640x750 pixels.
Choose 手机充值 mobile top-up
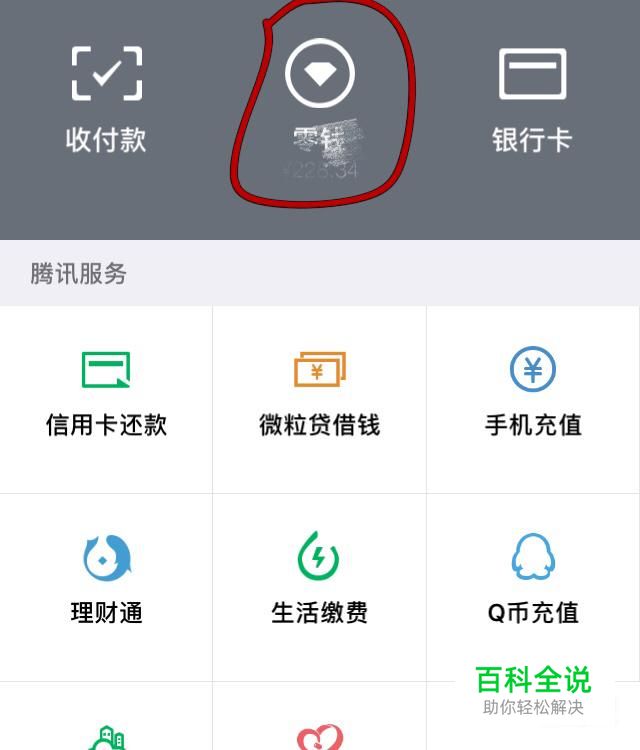tap(533, 395)
